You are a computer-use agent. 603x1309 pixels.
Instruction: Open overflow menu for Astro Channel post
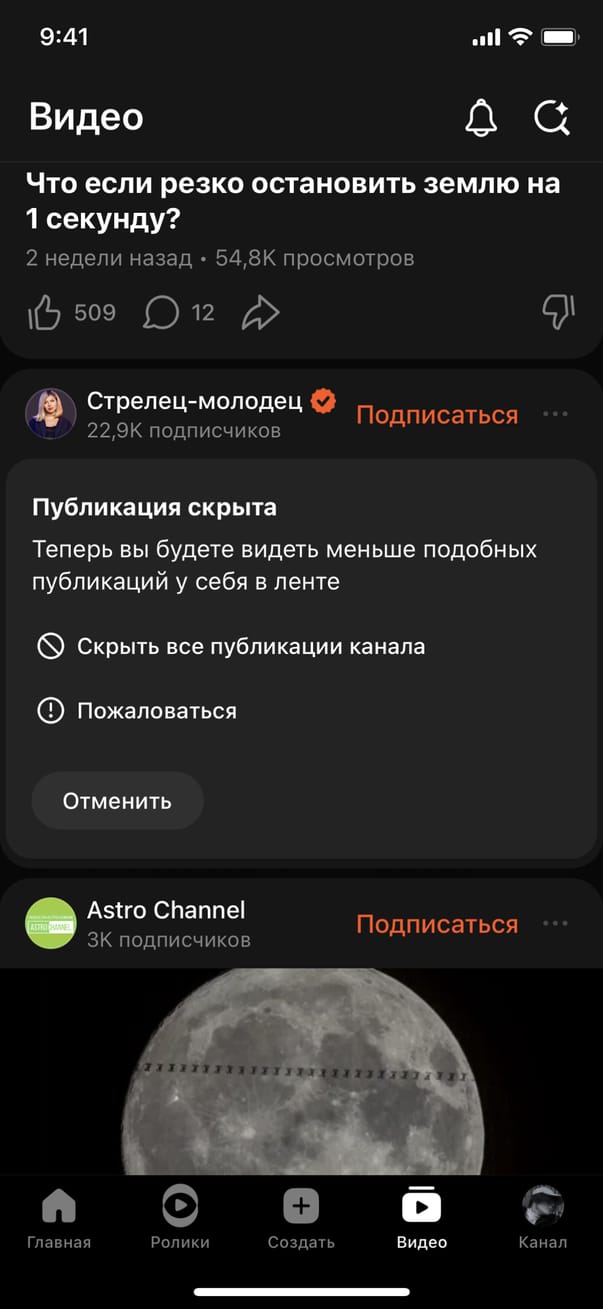pos(555,923)
